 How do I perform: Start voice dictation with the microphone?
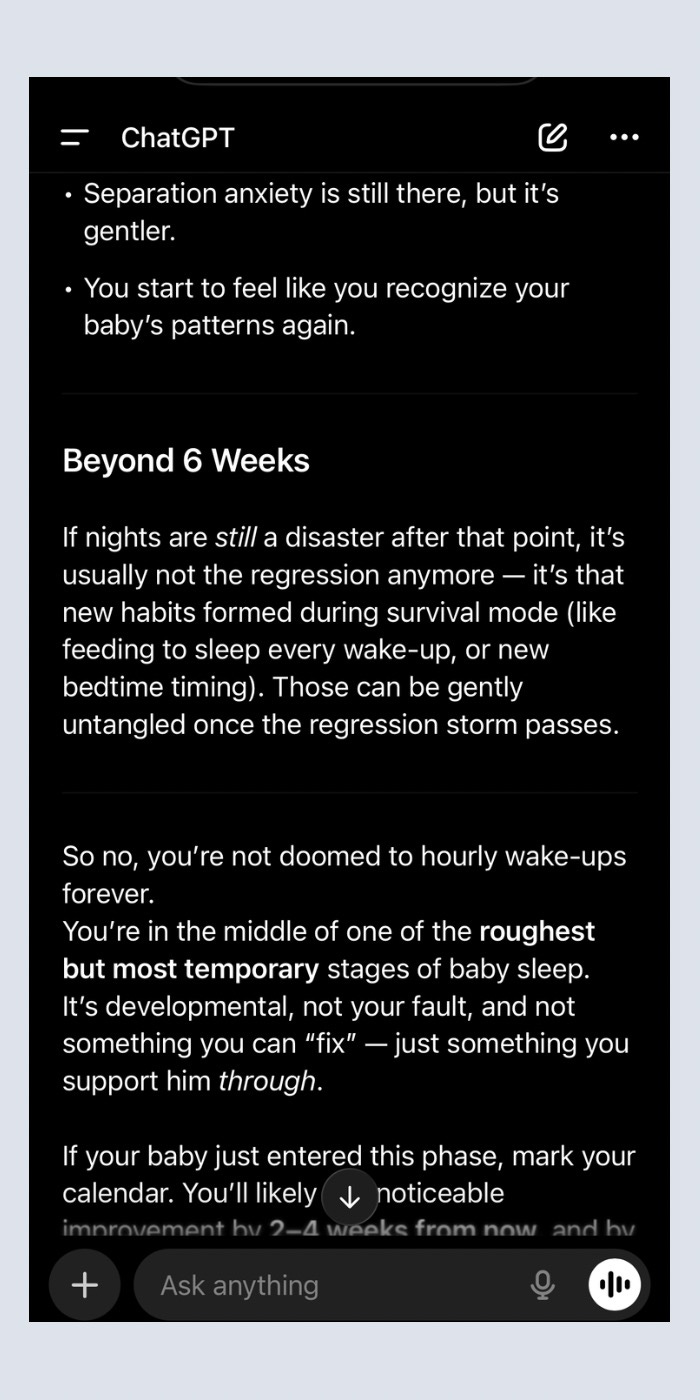pos(543,1285)
